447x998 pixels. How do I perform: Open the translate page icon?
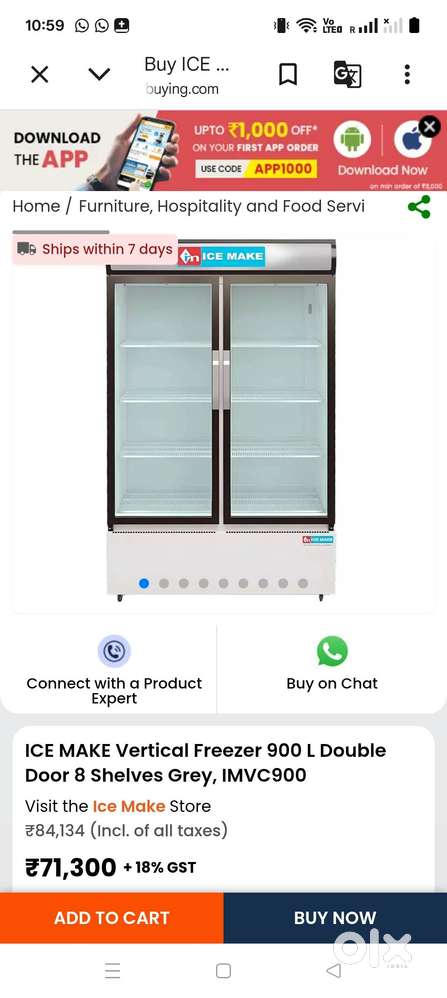pos(348,74)
